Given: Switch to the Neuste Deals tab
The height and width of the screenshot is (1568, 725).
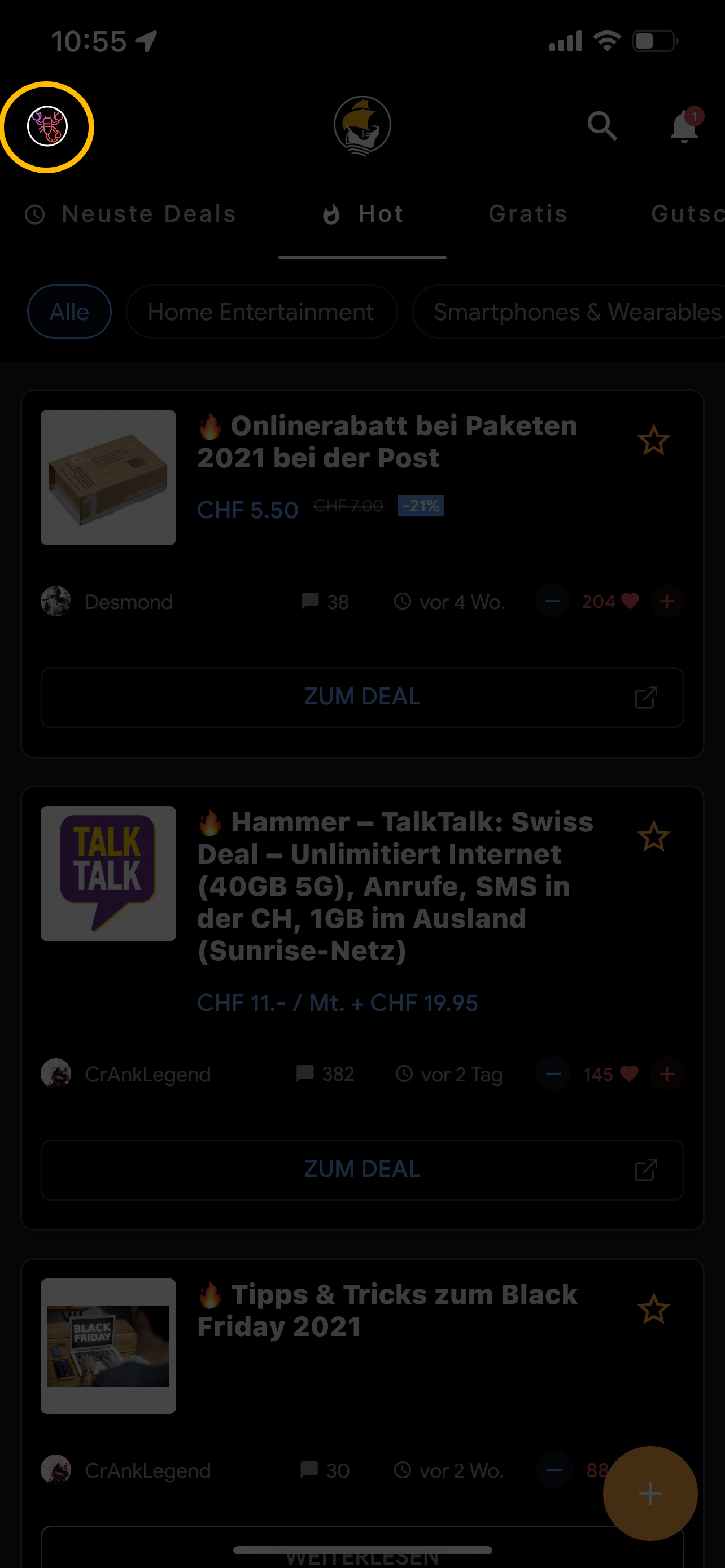Looking at the screenshot, I should pyautogui.click(x=130, y=214).
